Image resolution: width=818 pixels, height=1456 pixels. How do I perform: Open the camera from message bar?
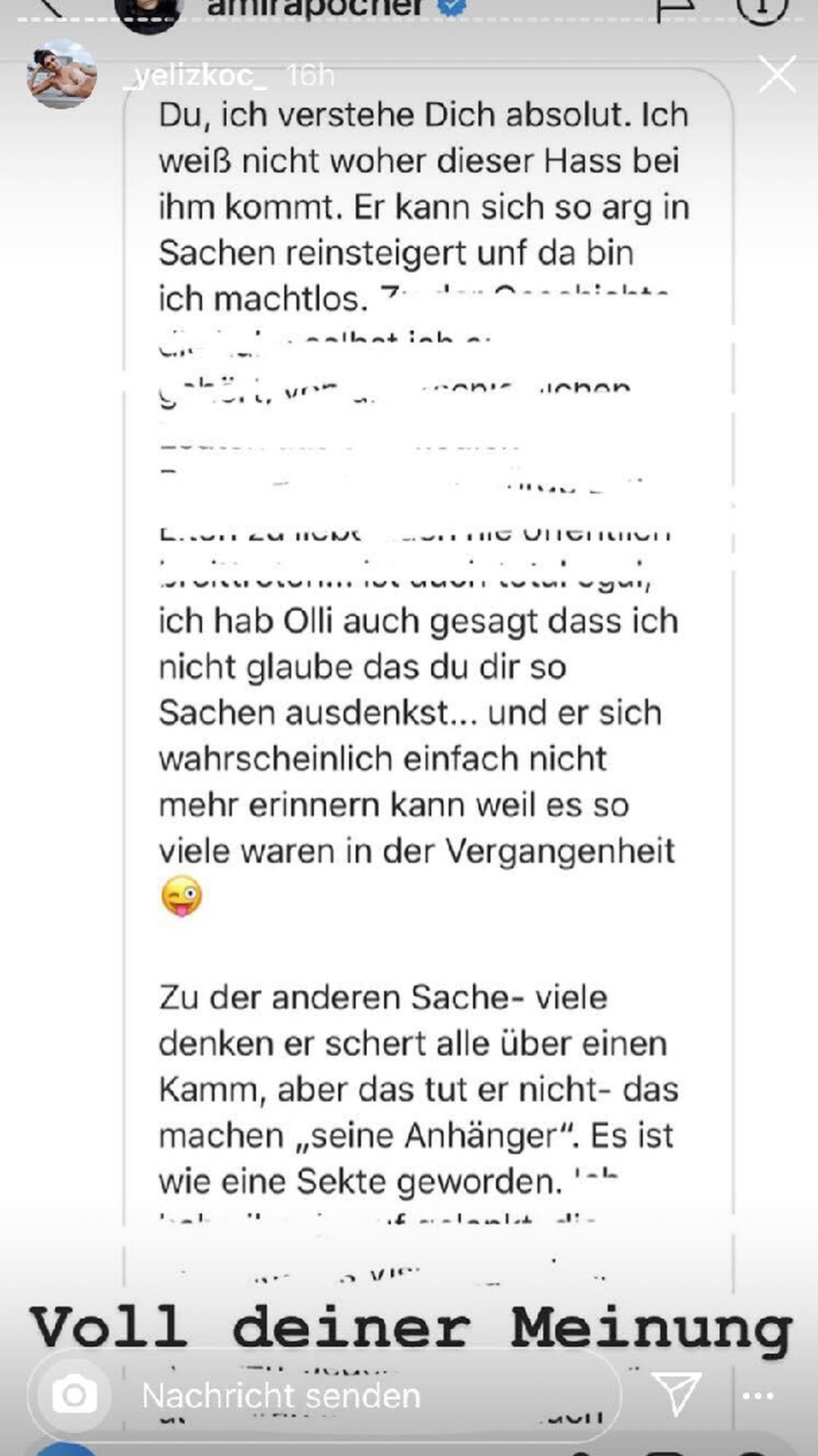click(x=74, y=1395)
